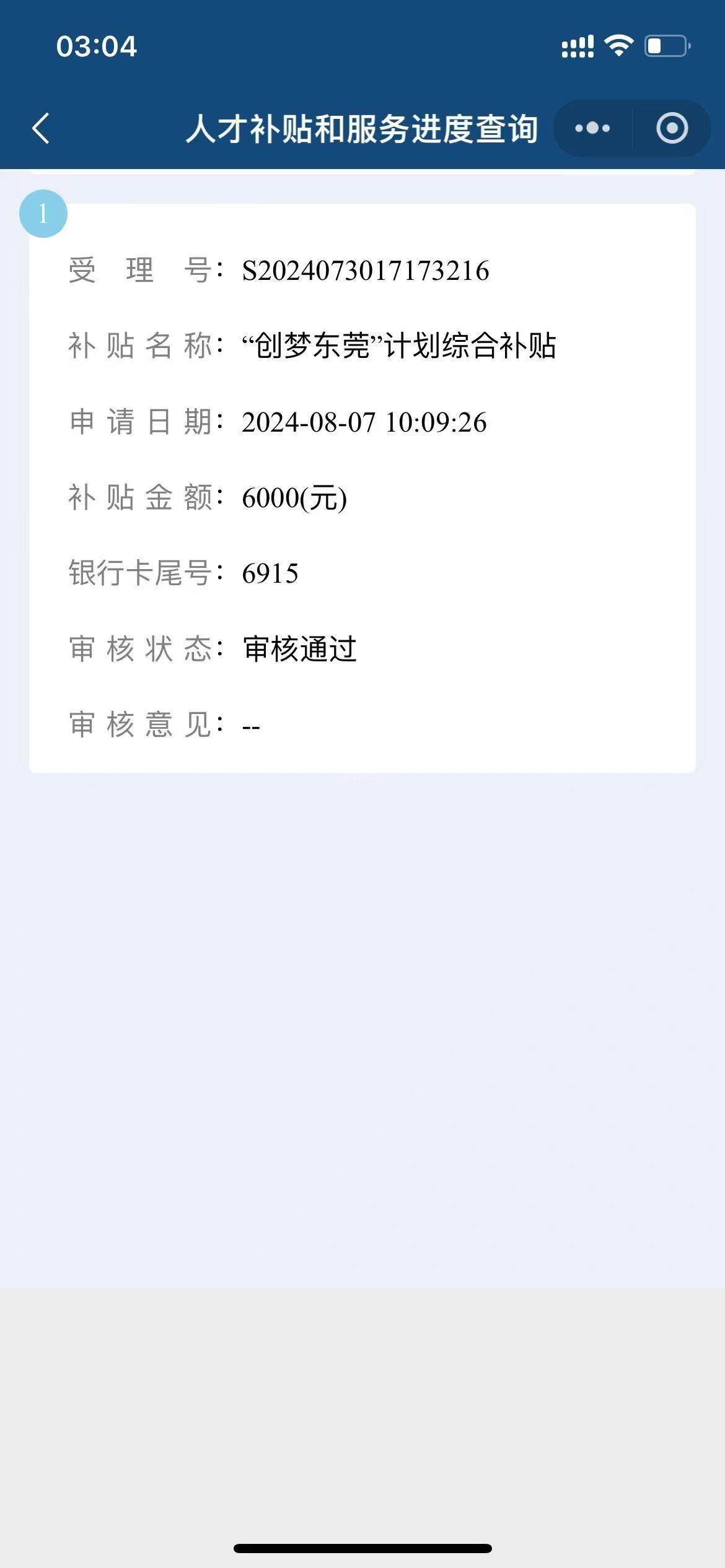This screenshot has width=725, height=1568.
Task: Go back using the top-left arrow
Action: coord(41,129)
